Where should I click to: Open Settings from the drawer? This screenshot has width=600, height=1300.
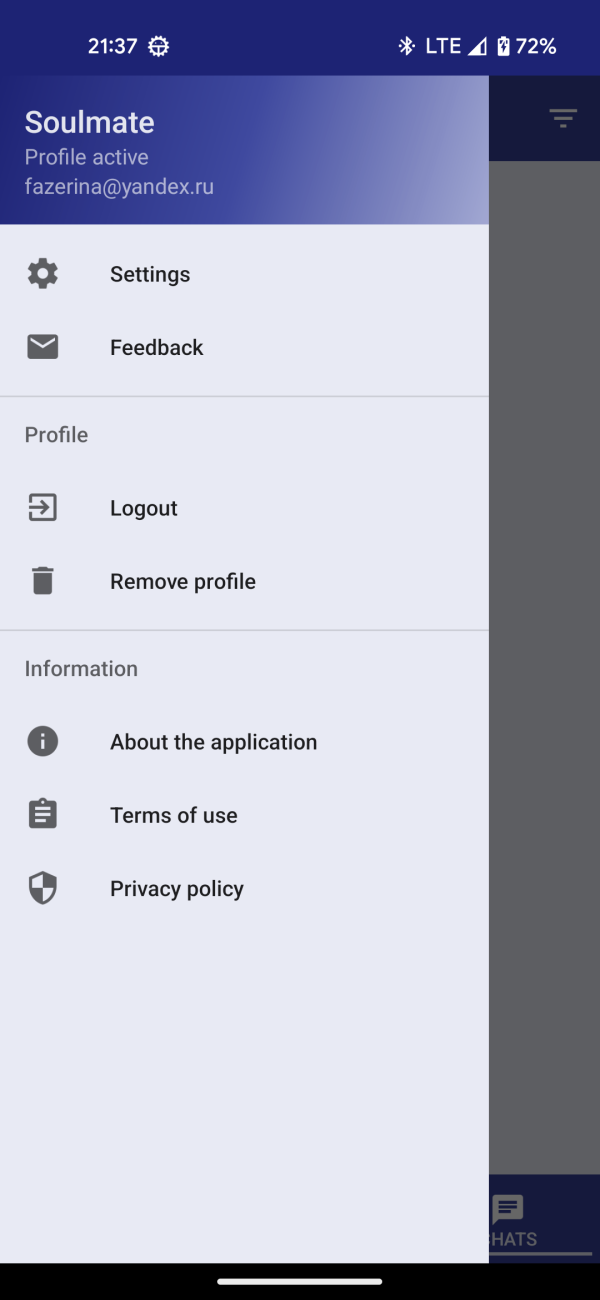[x=244, y=274]
